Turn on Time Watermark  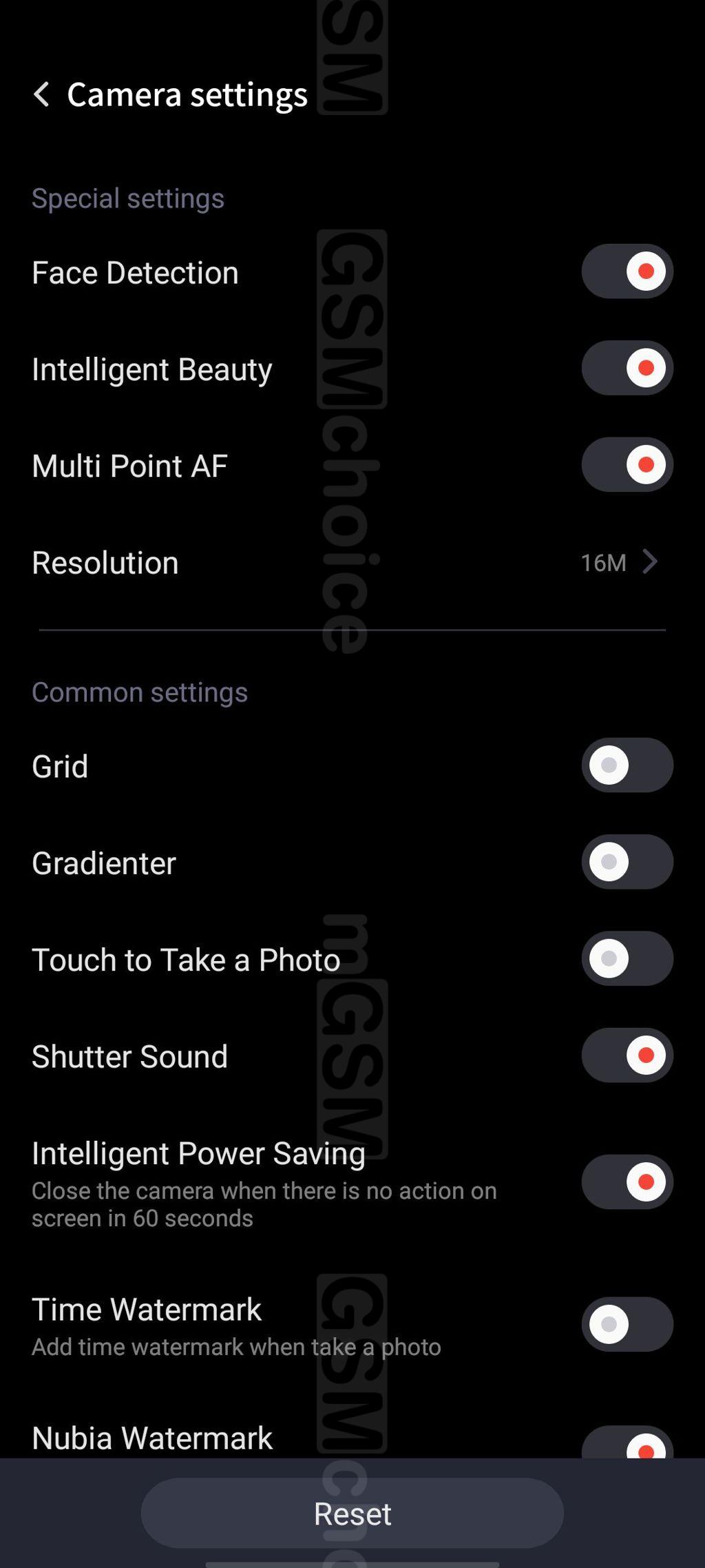627,1324
